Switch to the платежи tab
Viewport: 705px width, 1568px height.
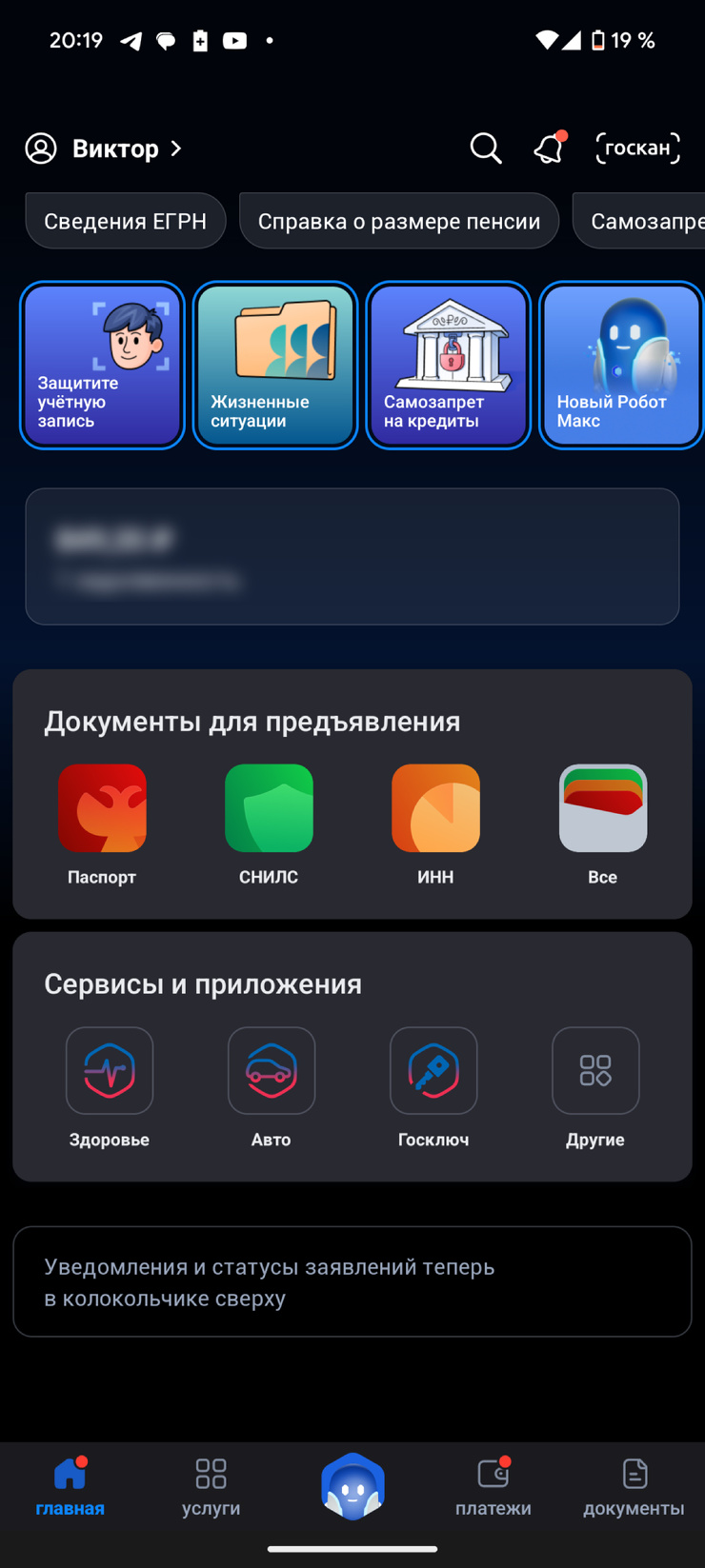pos(493,1487)
